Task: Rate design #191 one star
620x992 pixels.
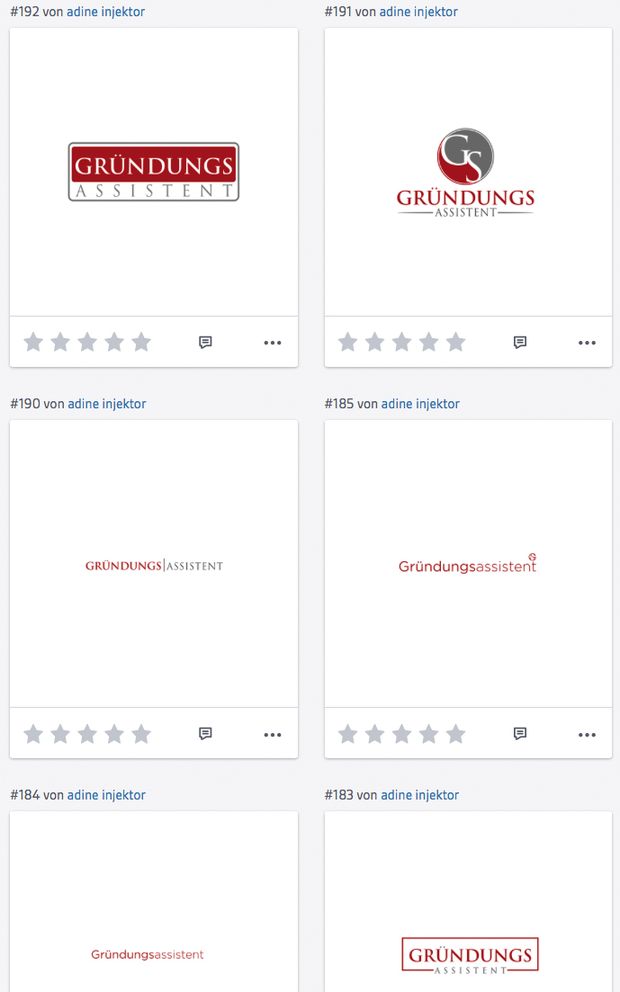Action: click(x=347, y=342)
